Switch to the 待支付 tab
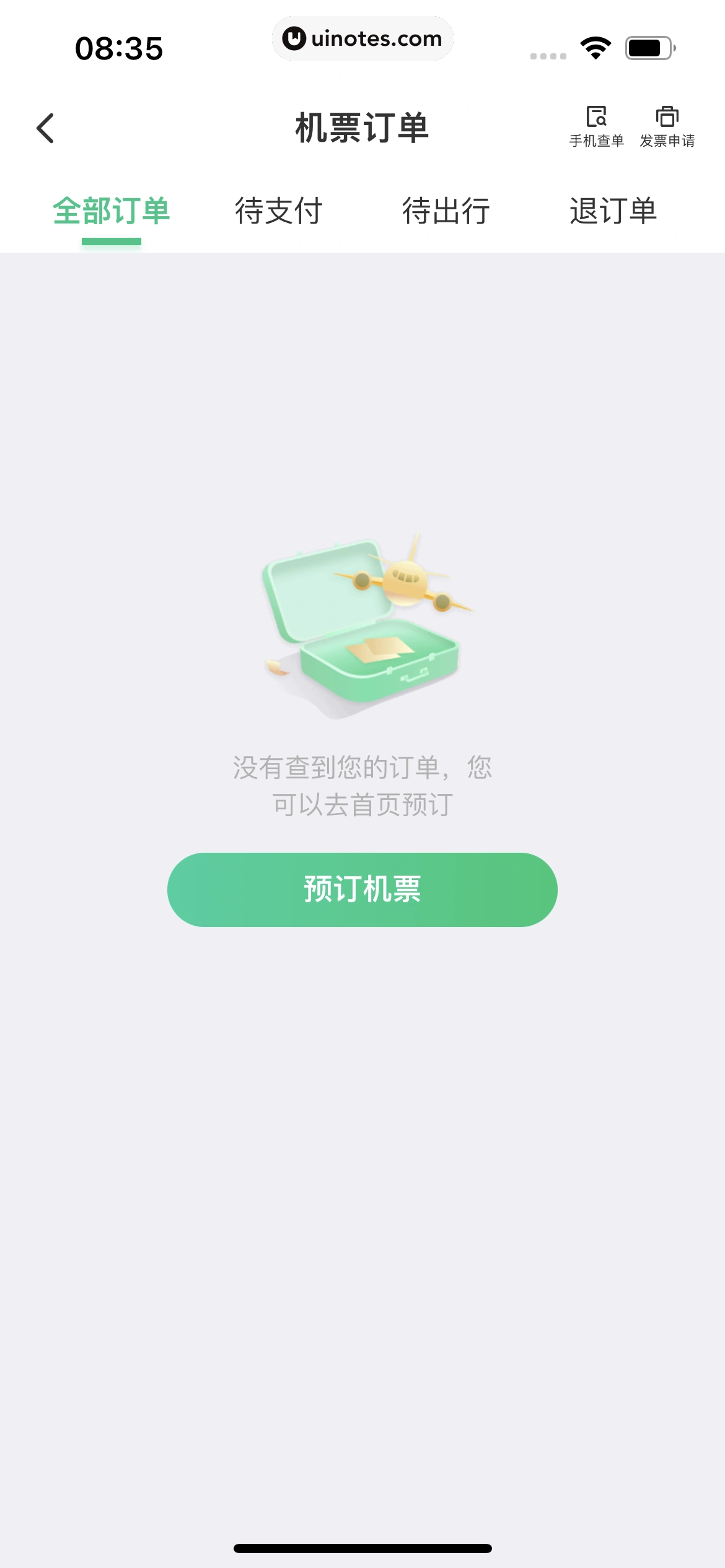 click(278, 212)
